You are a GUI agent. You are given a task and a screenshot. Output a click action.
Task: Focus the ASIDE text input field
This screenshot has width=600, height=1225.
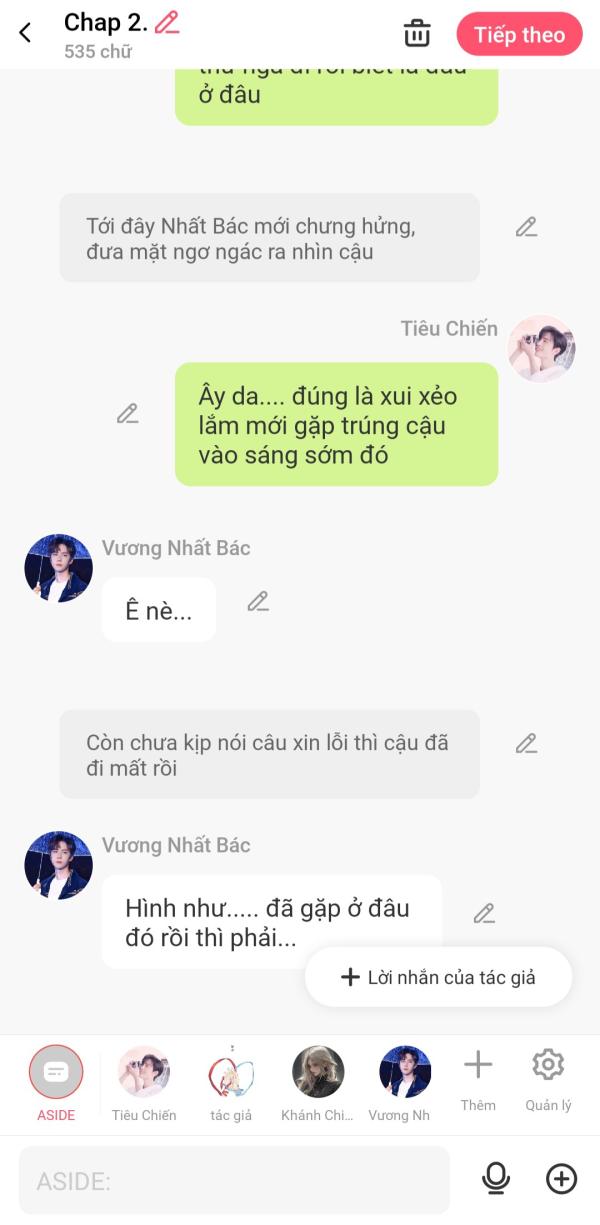234,1181
